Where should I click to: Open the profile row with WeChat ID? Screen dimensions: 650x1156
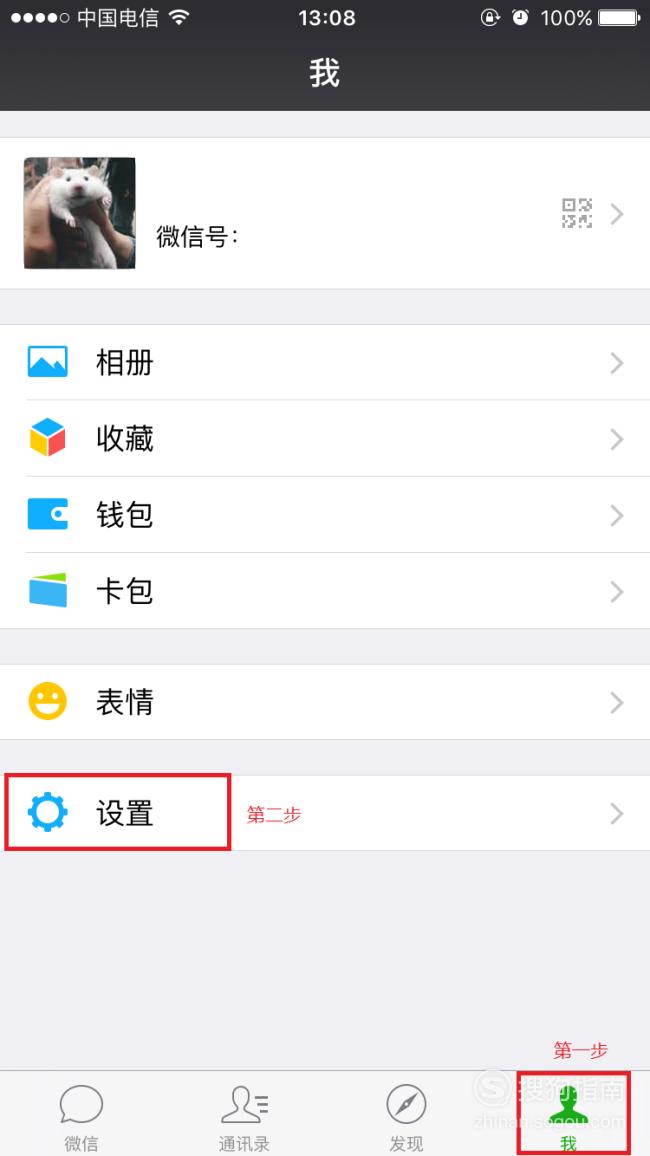(x=325, y=213)
